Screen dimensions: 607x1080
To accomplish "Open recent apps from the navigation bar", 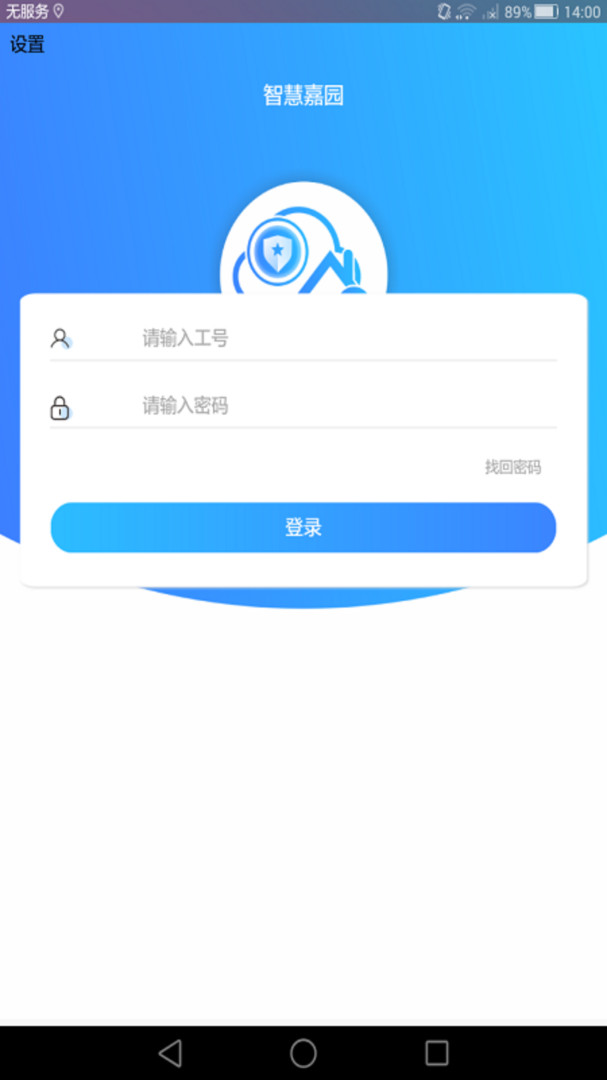I will tap(437, 1053).
